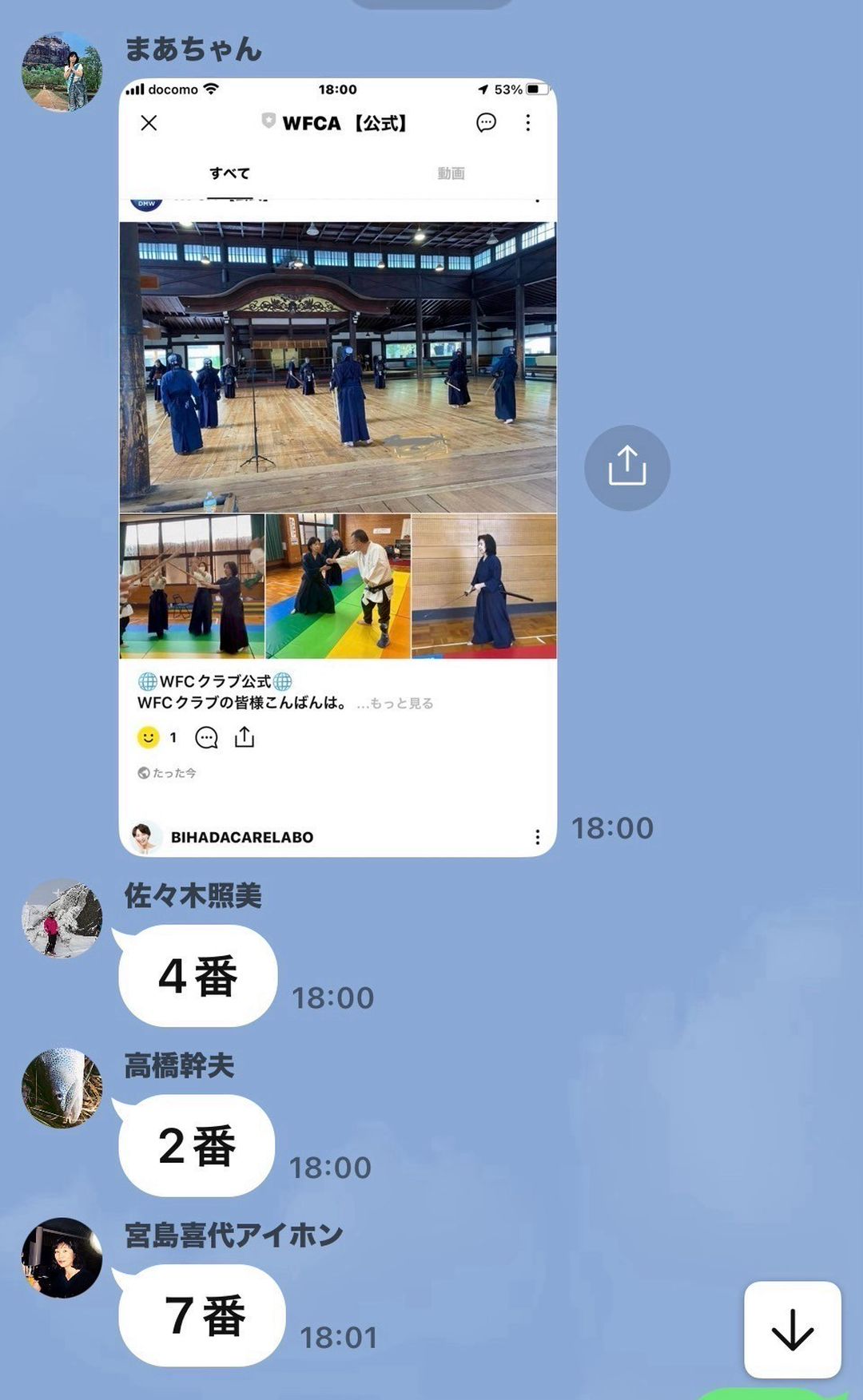Viewport: 863px width, 1400px height.
Task: Jump to the latest message with the down arrow
Action: 792,1329
